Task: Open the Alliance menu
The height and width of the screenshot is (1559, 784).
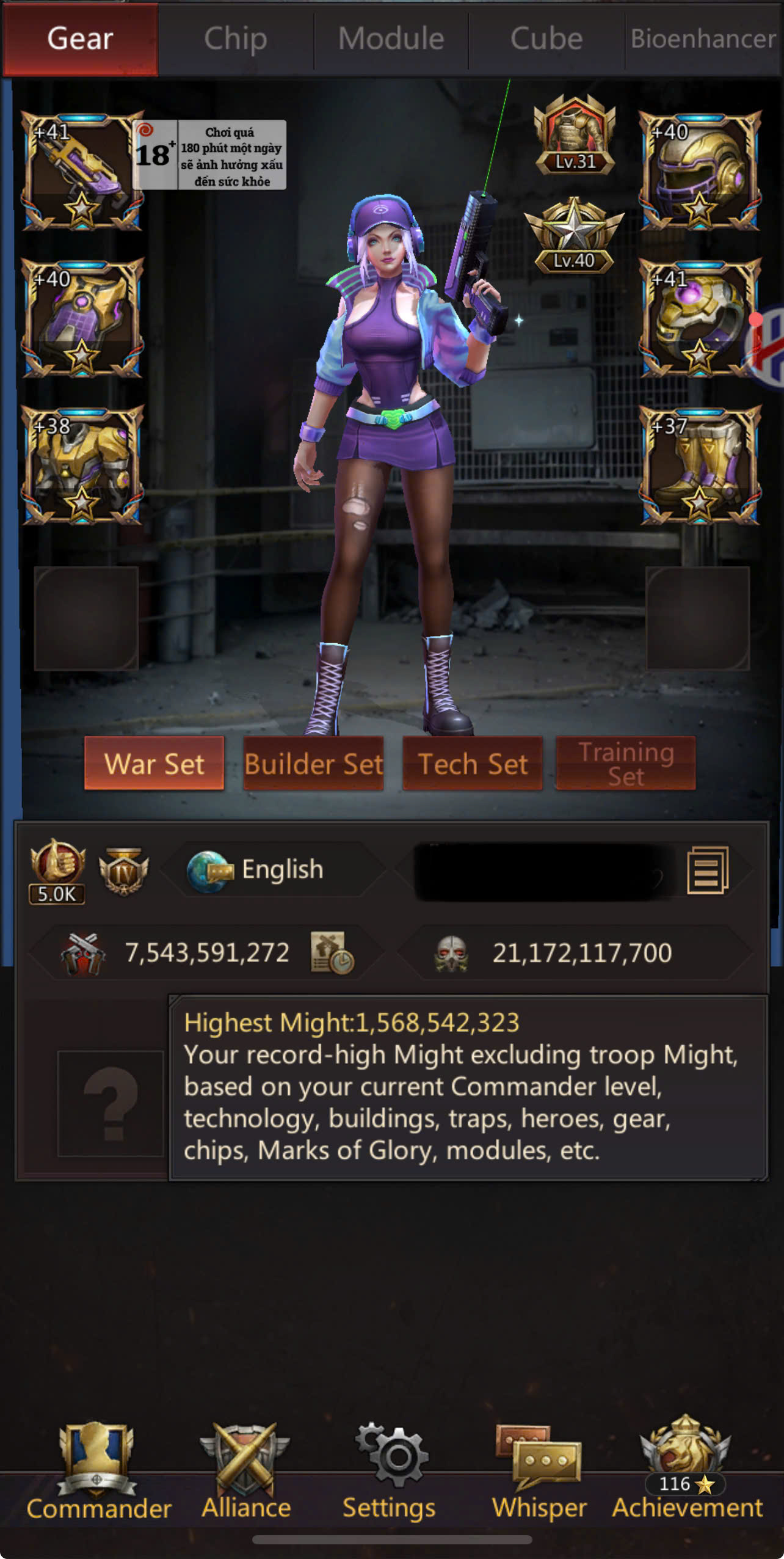Action: (245, 1472)
